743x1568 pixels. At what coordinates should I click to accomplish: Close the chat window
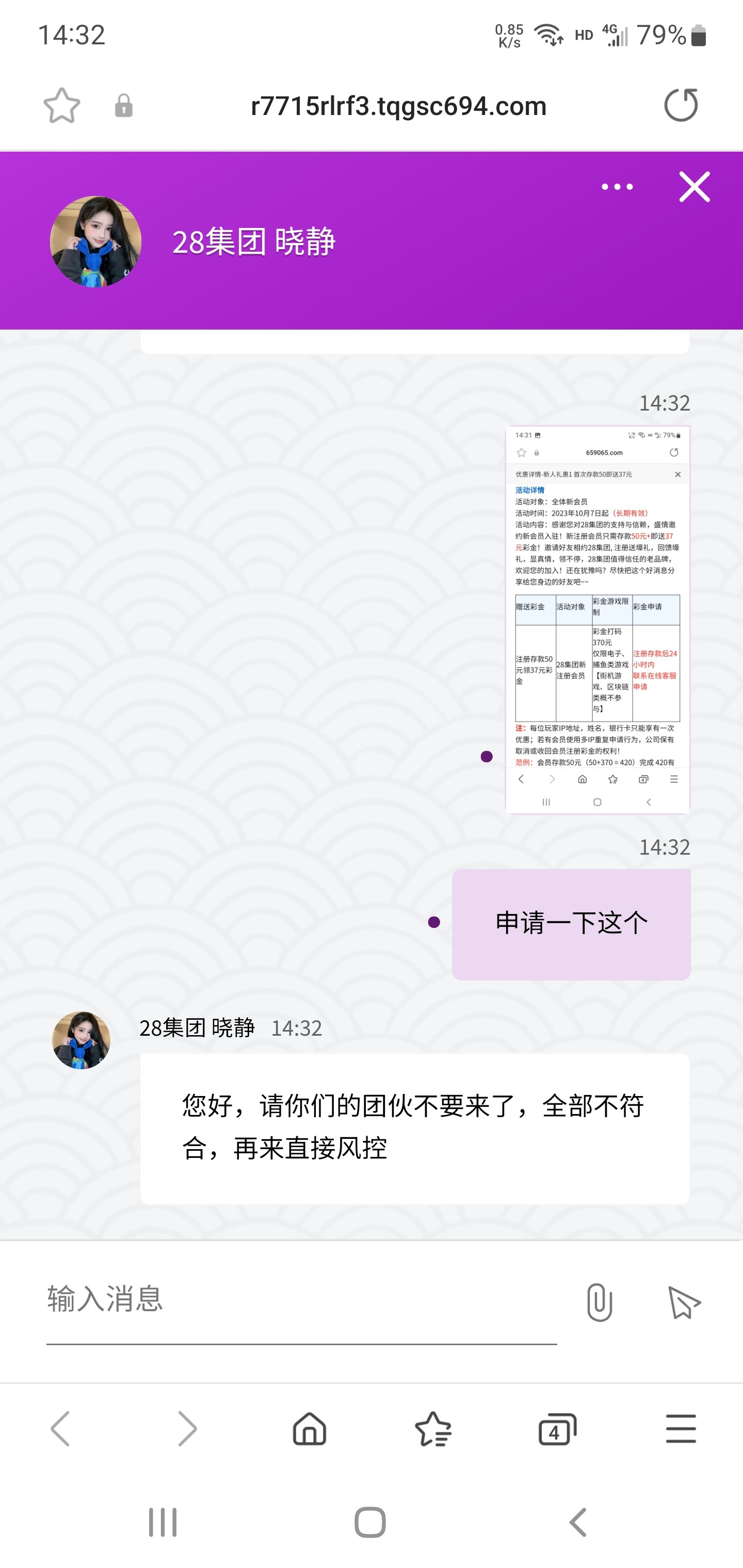(x=694, y=186)
